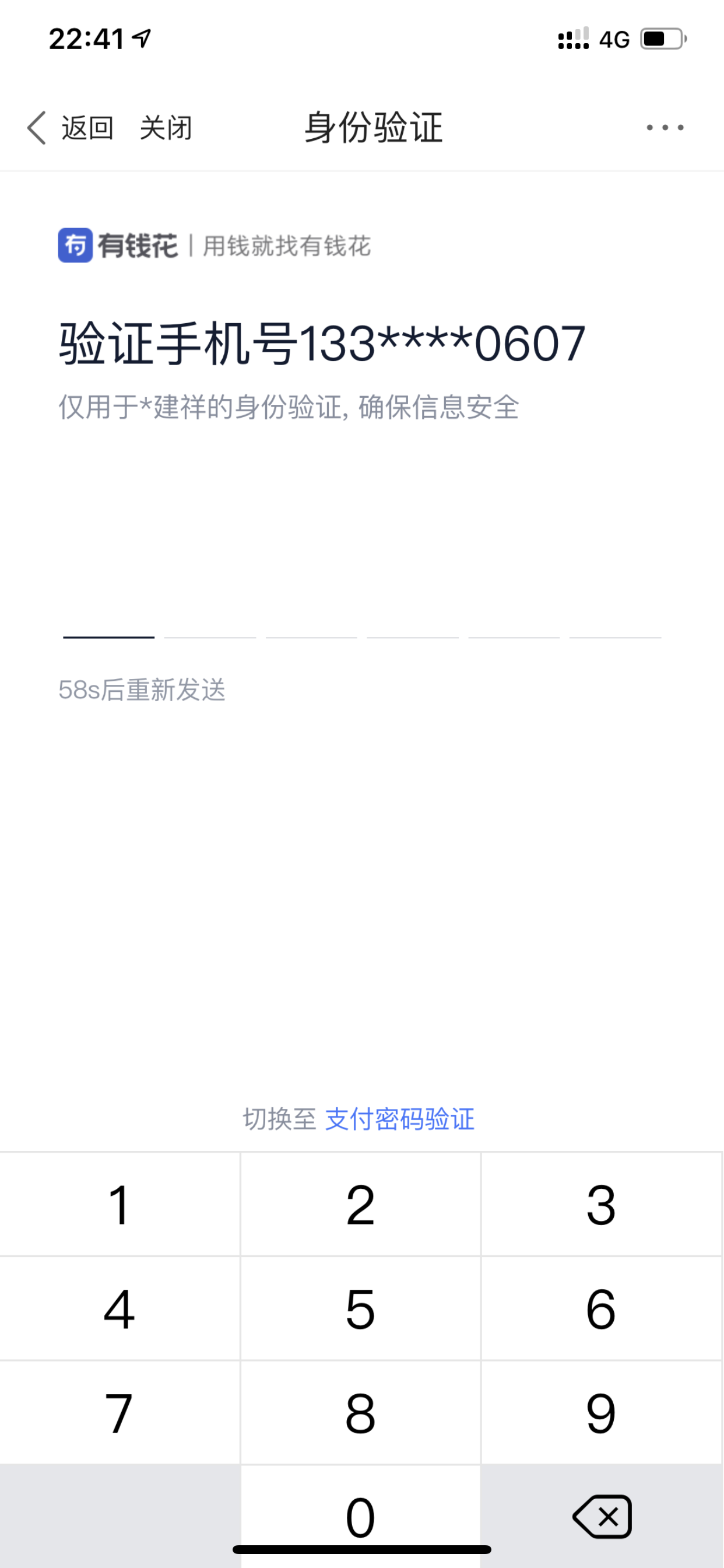Open the three-dot overflow menu

click(665, 127)
